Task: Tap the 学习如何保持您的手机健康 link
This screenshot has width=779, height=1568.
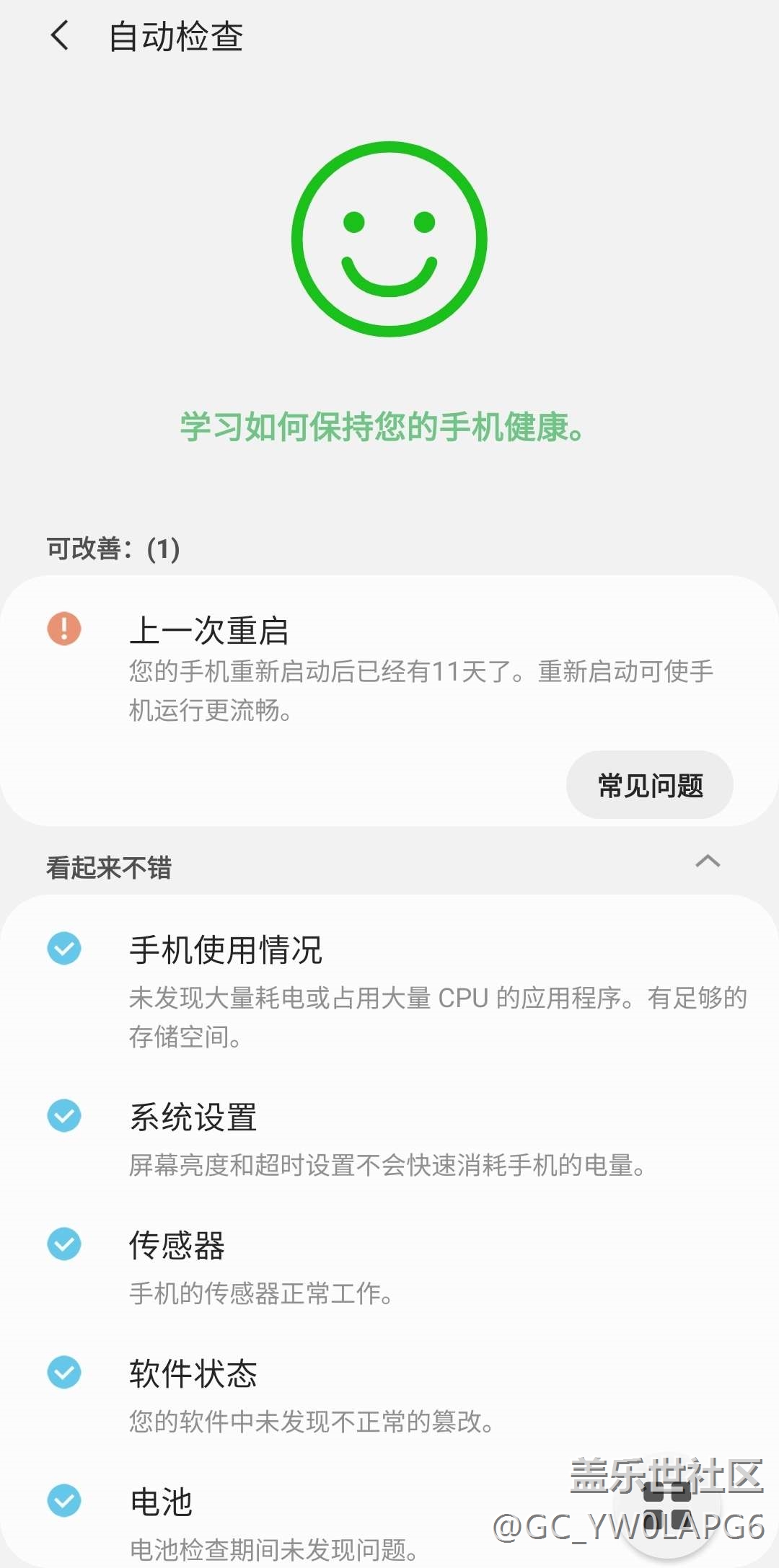Action: 382,426
